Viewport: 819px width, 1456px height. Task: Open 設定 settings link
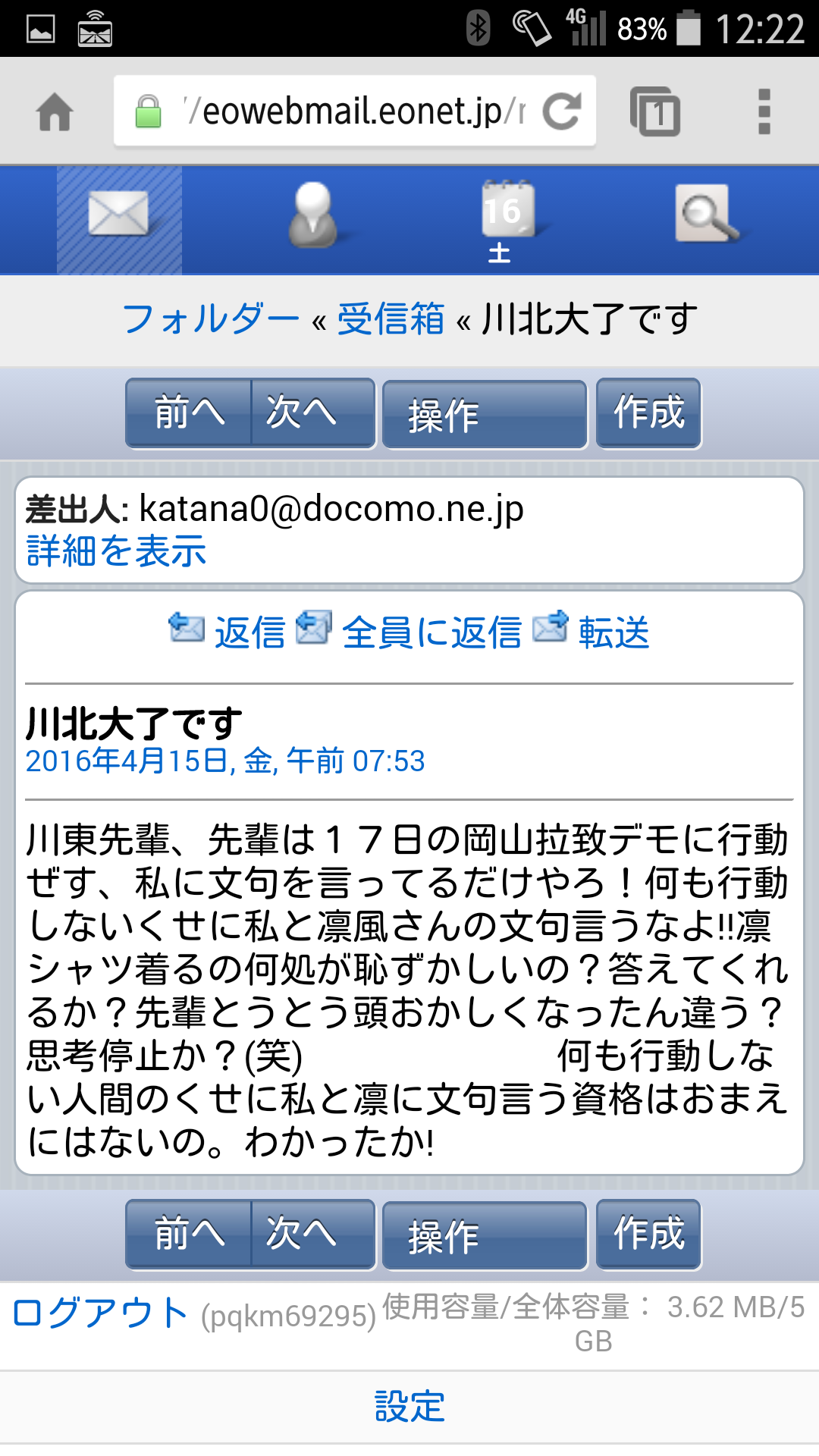(409, 1407)
